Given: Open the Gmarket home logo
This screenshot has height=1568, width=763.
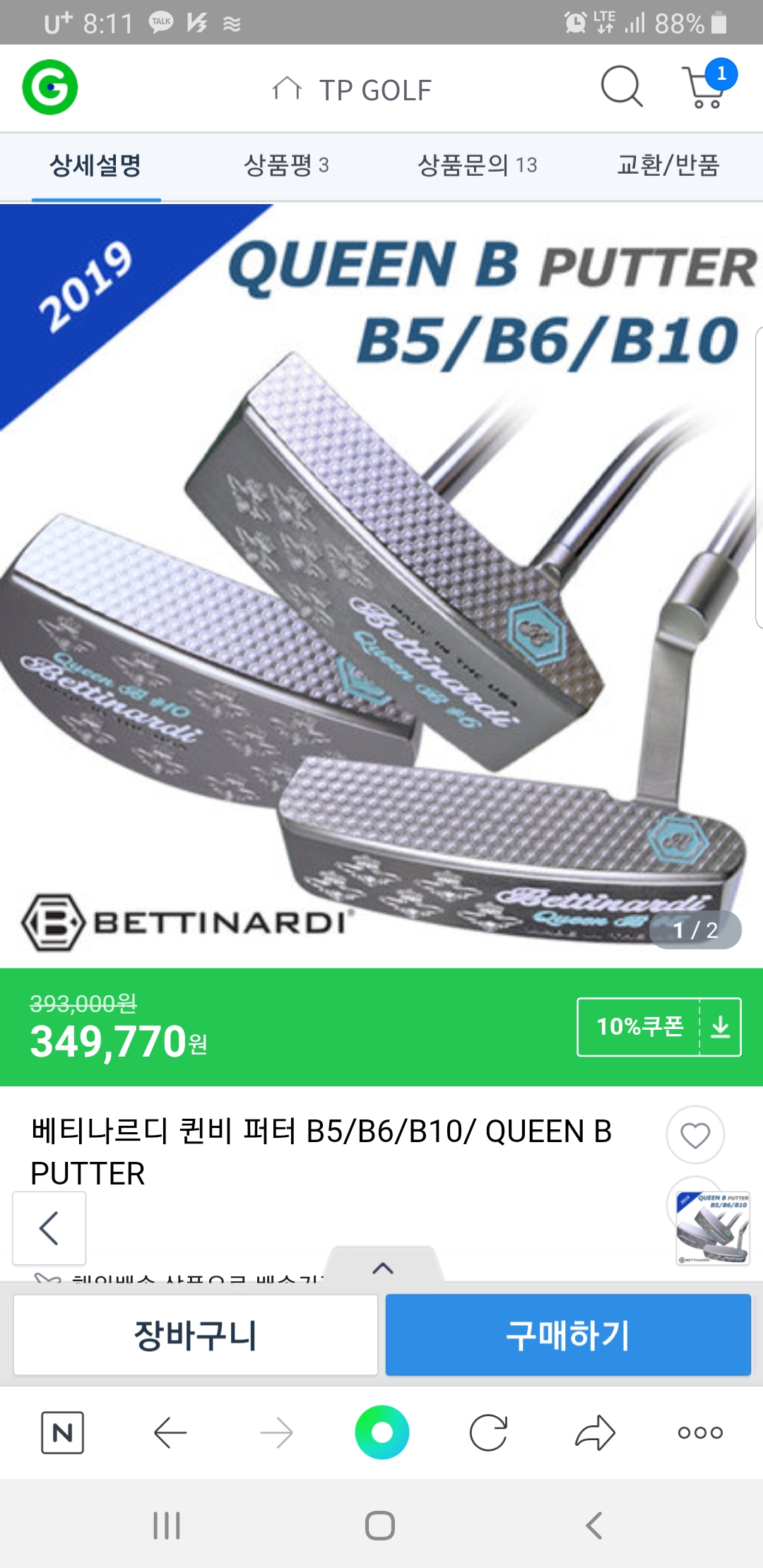Looking at the screenshot, I should click(49, 88).
